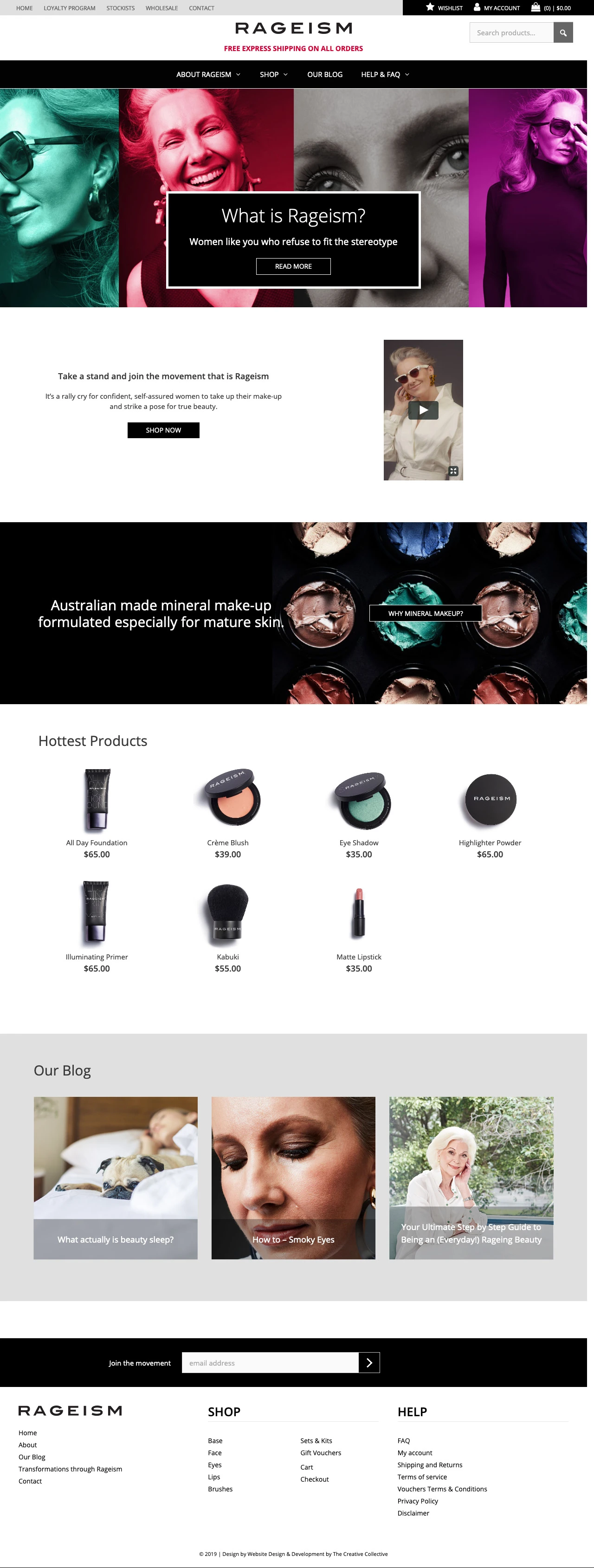This screenshot has height=1568, width=594.
Task: Enter the newsletter email address field
Action: coord(270,1363)
